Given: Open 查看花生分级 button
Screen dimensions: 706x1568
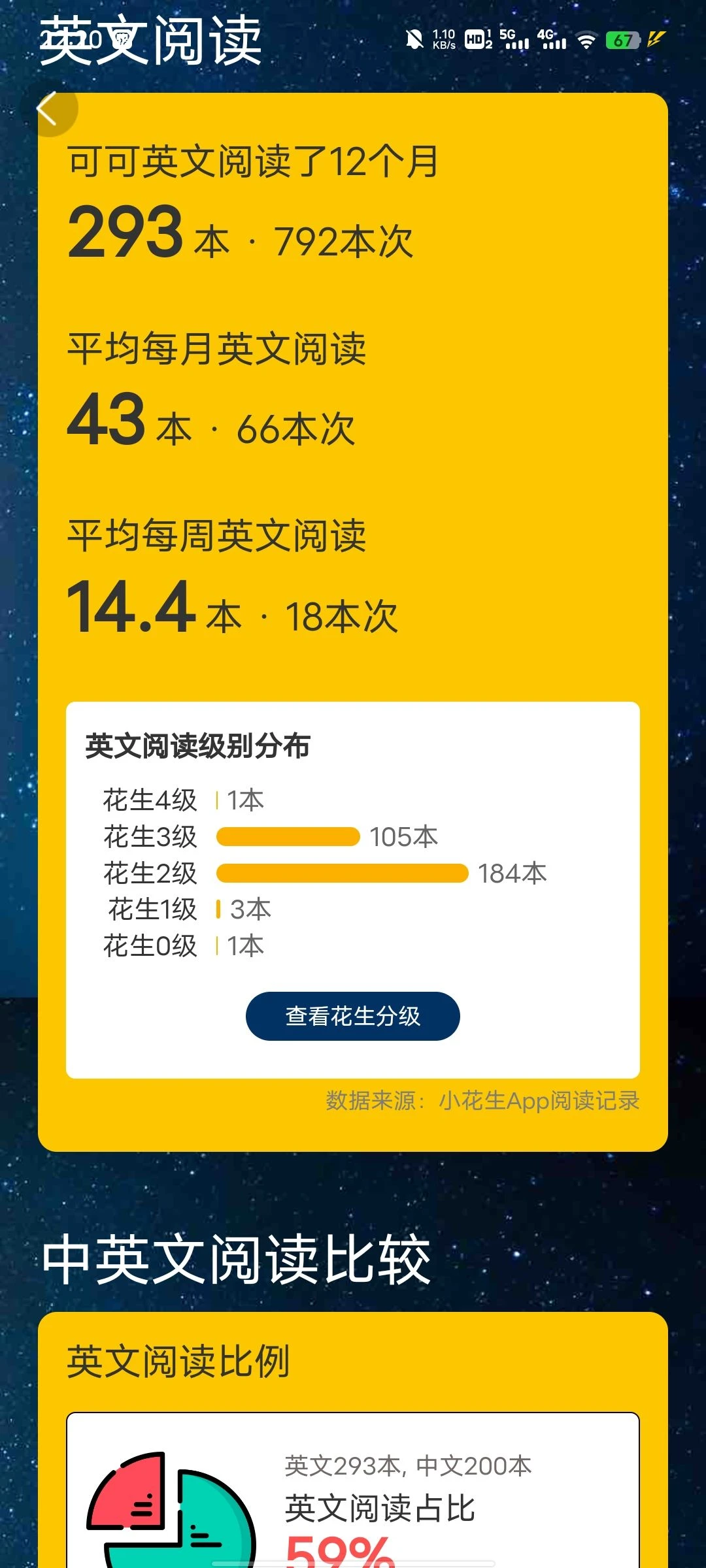Looking at the screenshot, I should (x=352, y=1016).
